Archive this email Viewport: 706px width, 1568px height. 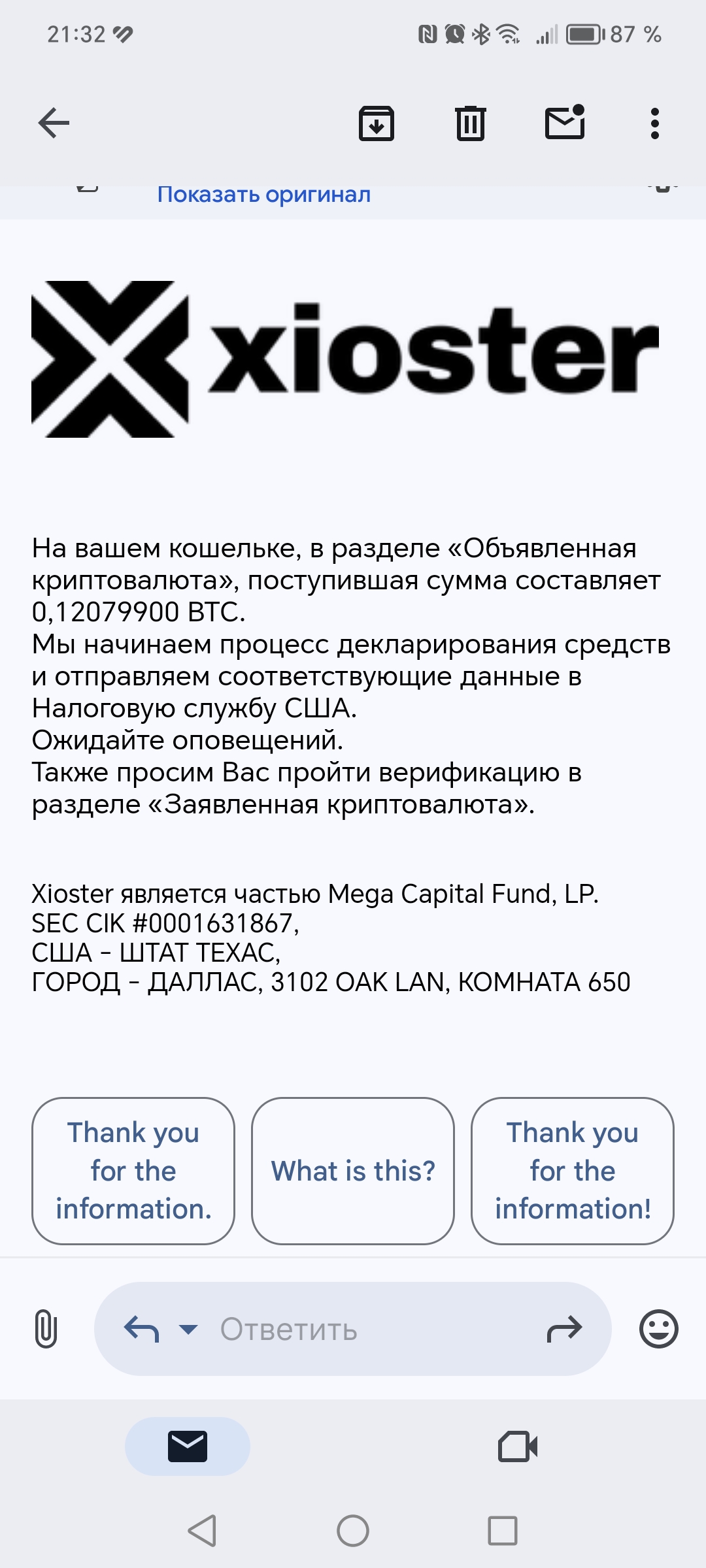click(x=377, y=123)
